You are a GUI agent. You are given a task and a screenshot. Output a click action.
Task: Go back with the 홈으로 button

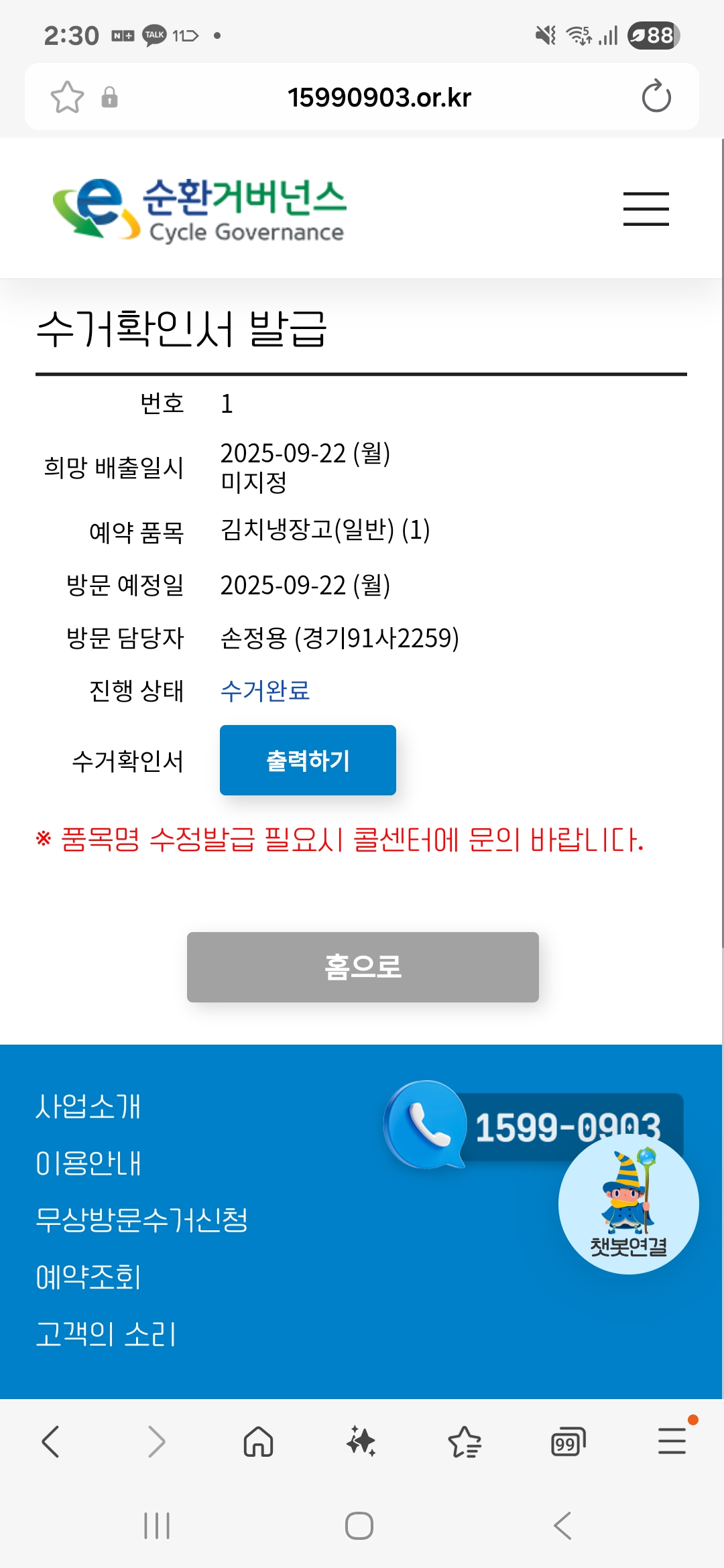(x=363, y=967)
